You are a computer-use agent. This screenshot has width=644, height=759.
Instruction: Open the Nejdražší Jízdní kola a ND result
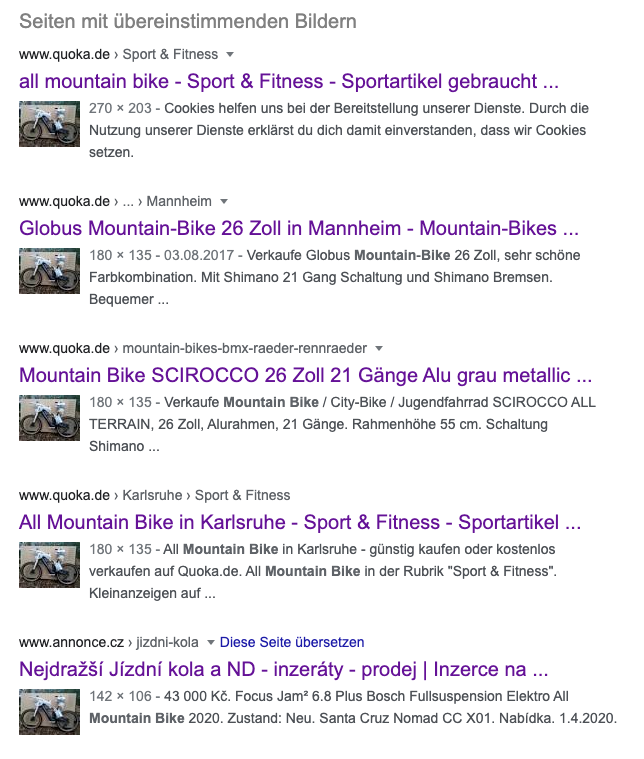pyautogui.click(x=283, y=669)
